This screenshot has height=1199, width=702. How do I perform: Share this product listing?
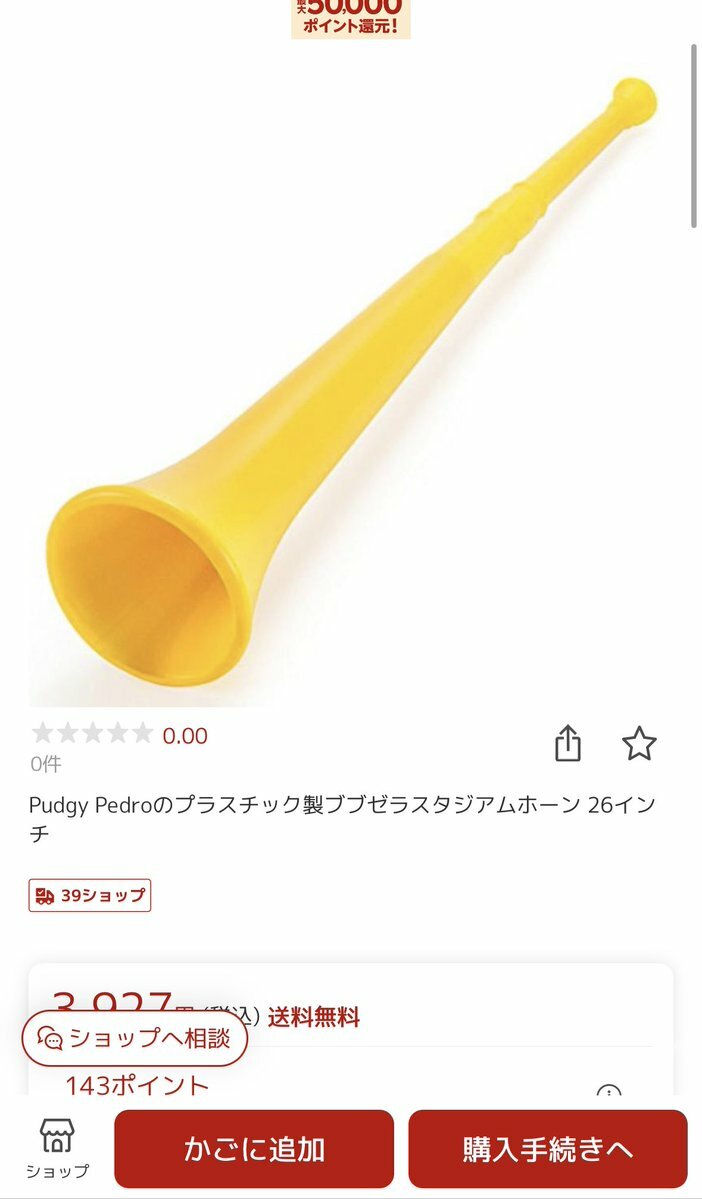(568, 744)
